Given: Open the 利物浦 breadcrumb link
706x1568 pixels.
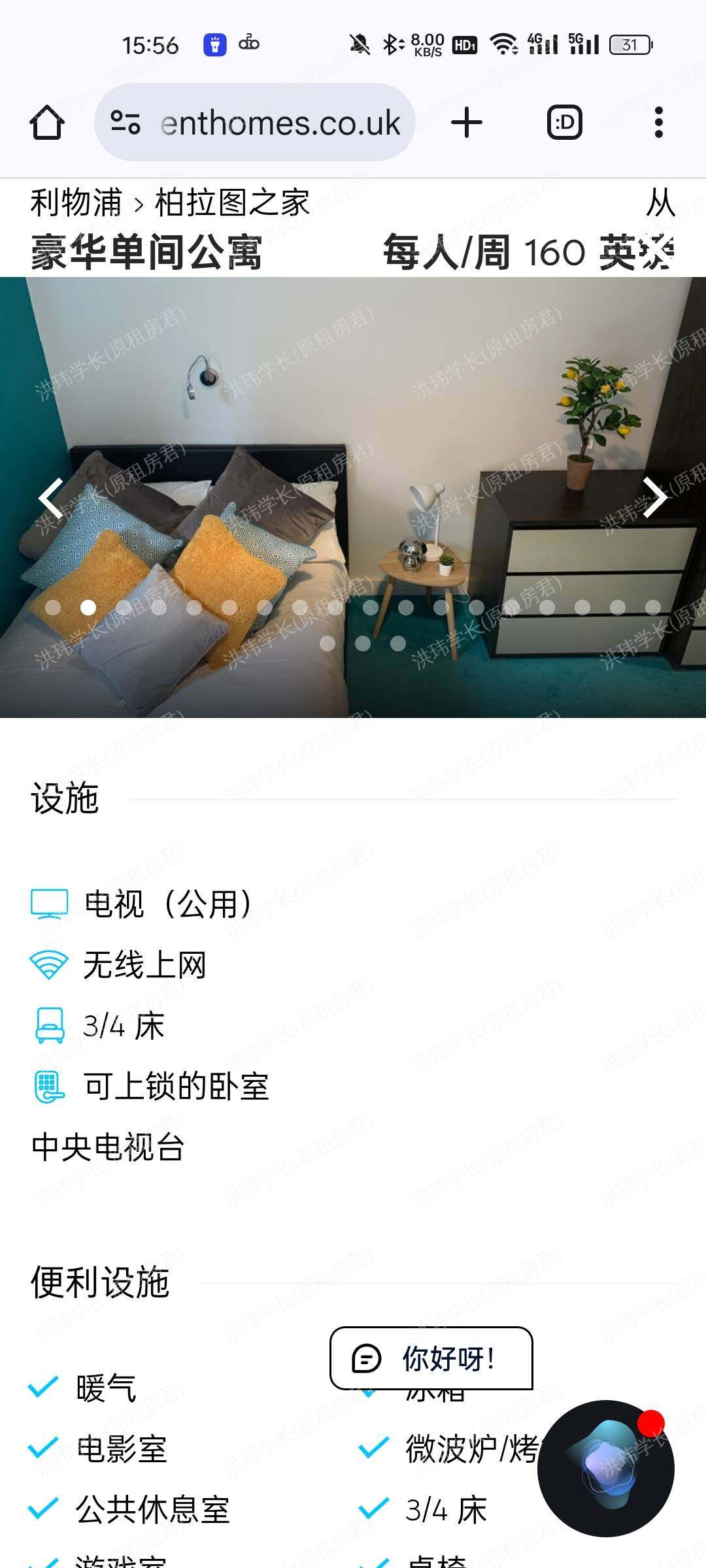Looking at the screenshot, I should [x=76, y=203].
